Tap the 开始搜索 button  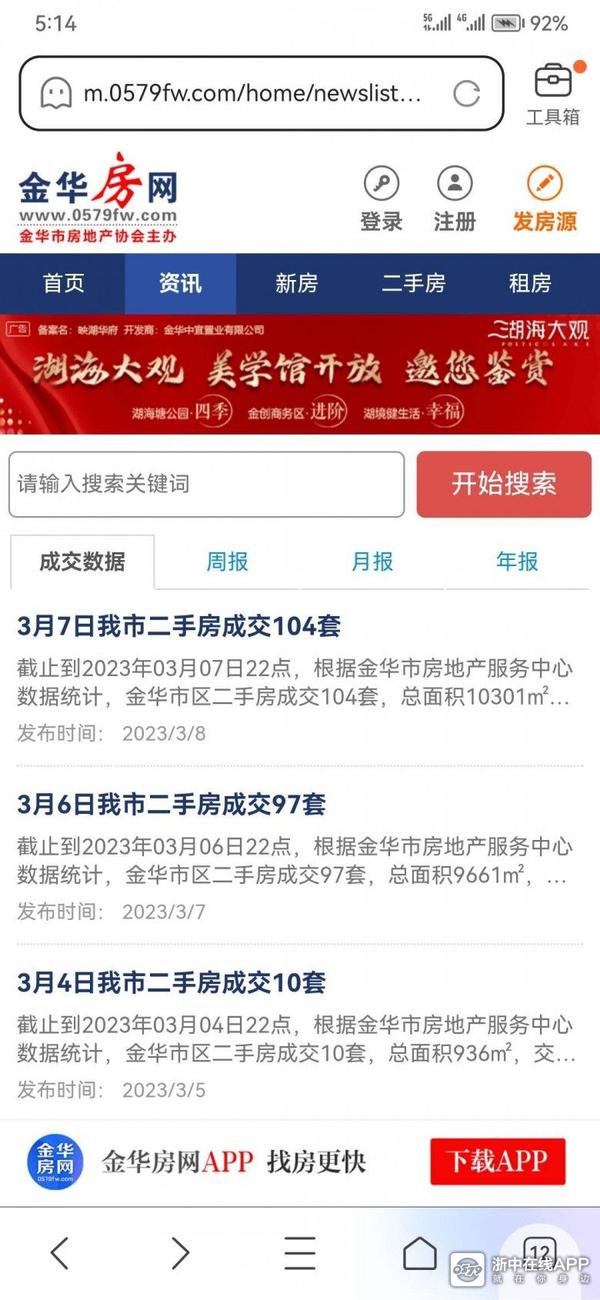pos(503,484)
